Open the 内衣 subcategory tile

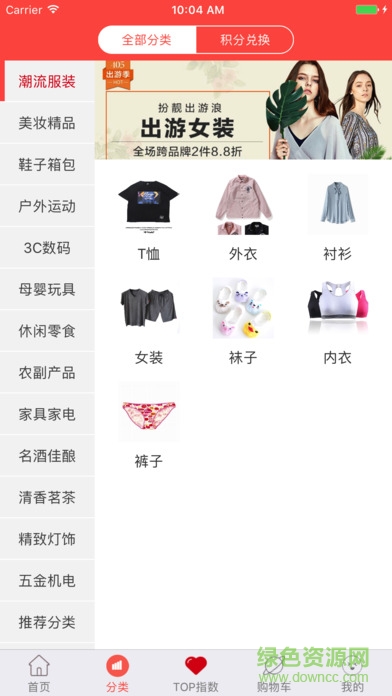337,322
